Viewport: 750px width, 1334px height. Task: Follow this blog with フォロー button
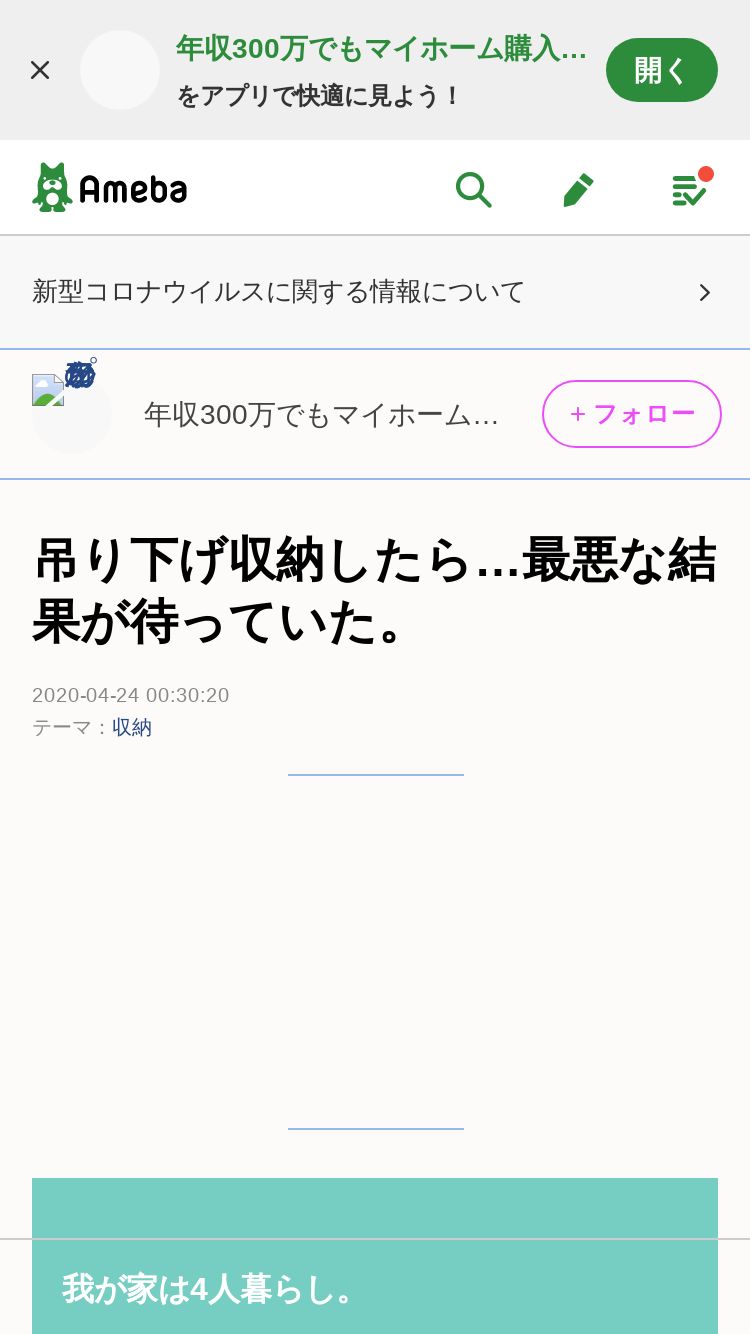pos(631,414)
